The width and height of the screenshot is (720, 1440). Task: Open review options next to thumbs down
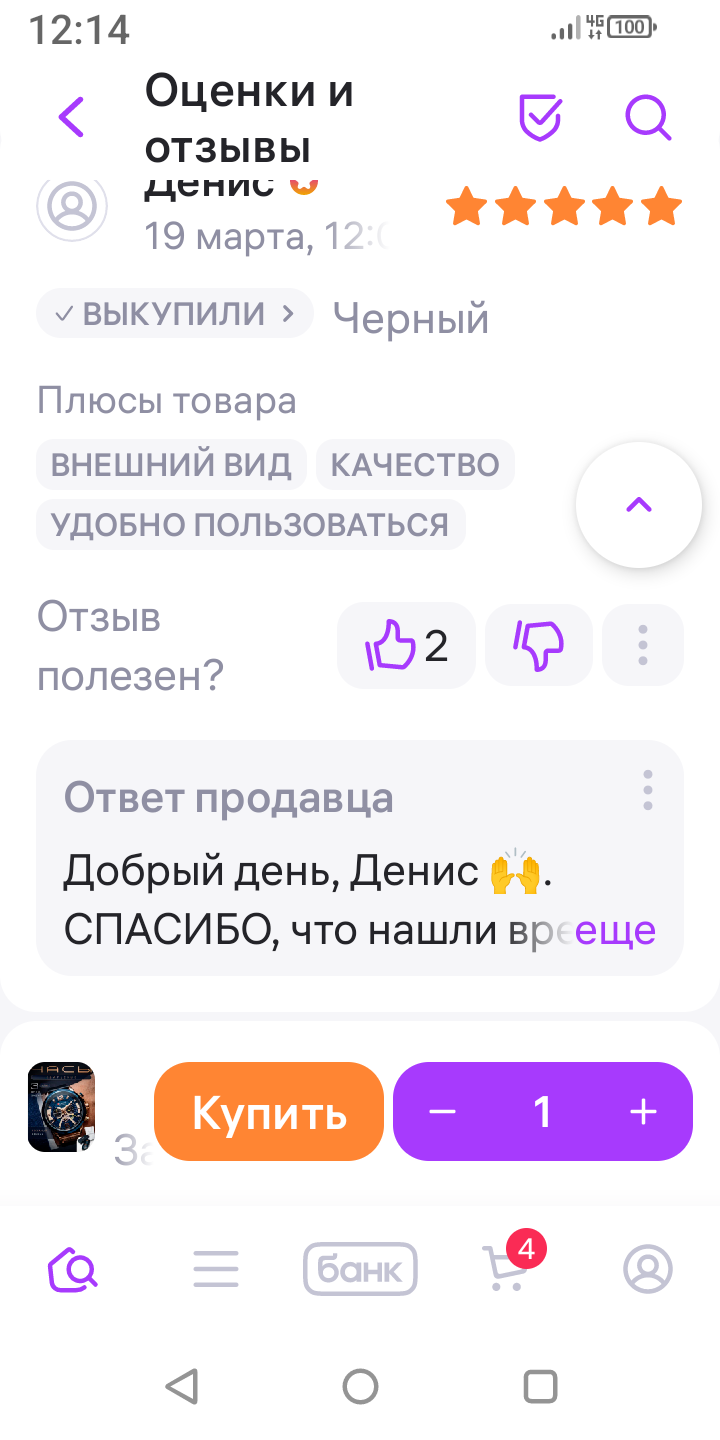tap(643, 646)
